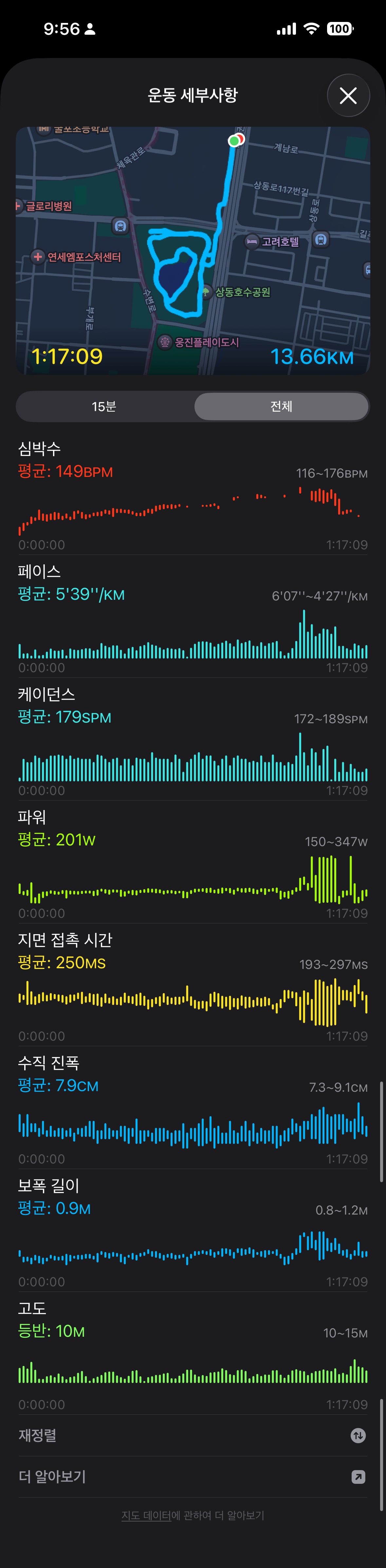Open the route map
The height and width of the screenshot is (1568, 386).
coord(193,250)
